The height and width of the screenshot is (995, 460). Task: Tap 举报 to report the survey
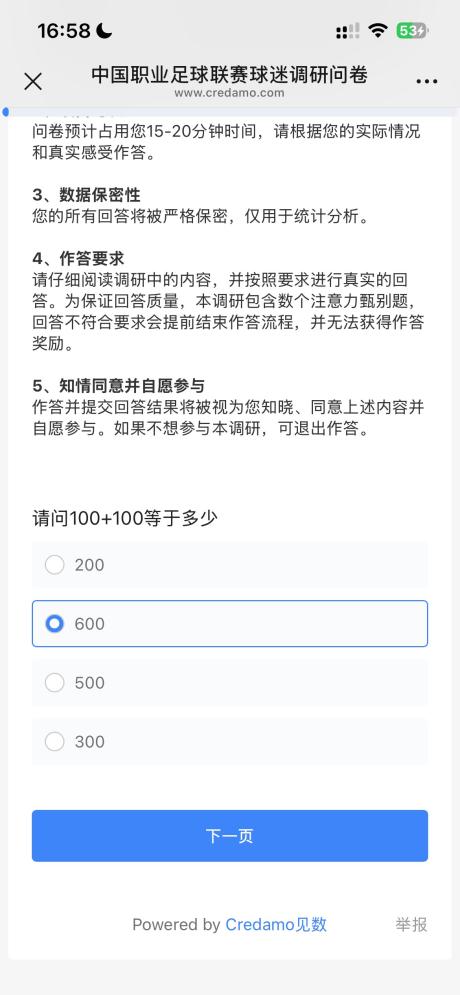(x=411, y=925)
